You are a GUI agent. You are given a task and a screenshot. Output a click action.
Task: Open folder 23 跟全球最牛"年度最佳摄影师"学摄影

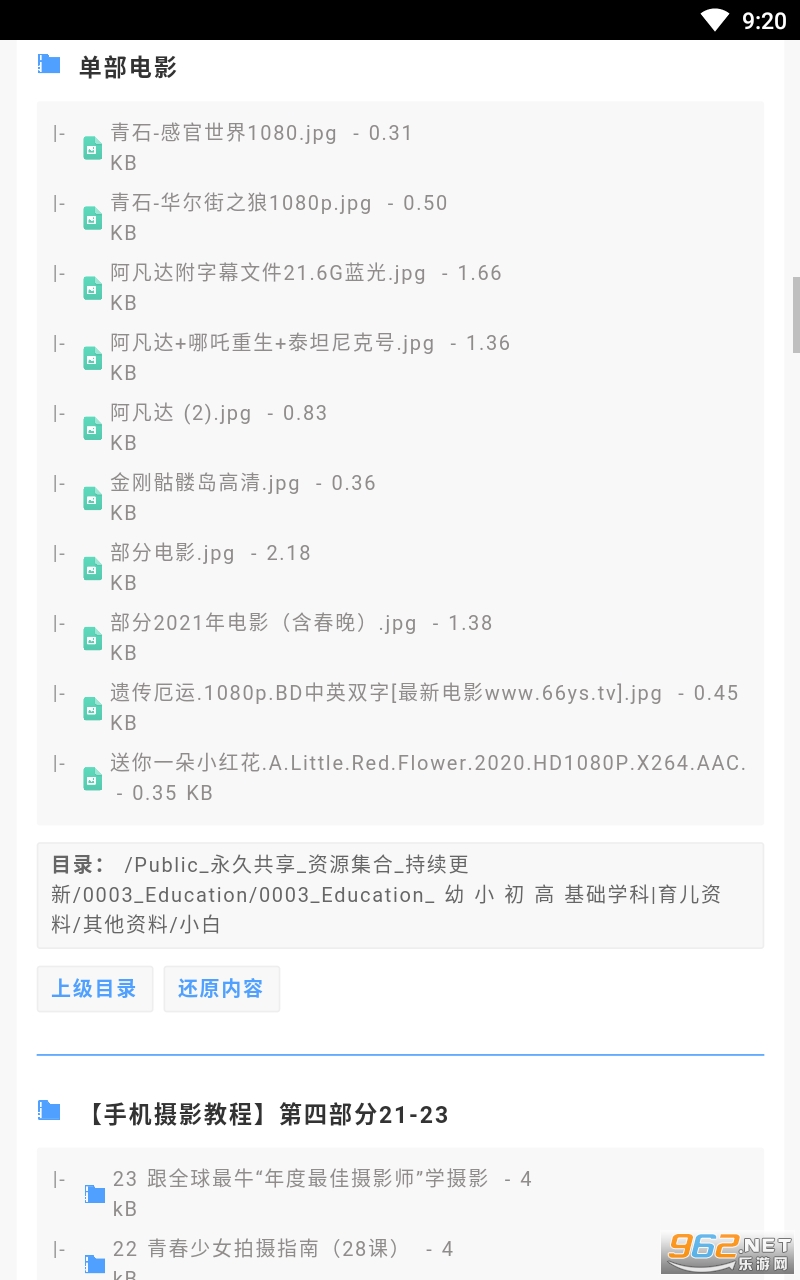[300, 1180]
